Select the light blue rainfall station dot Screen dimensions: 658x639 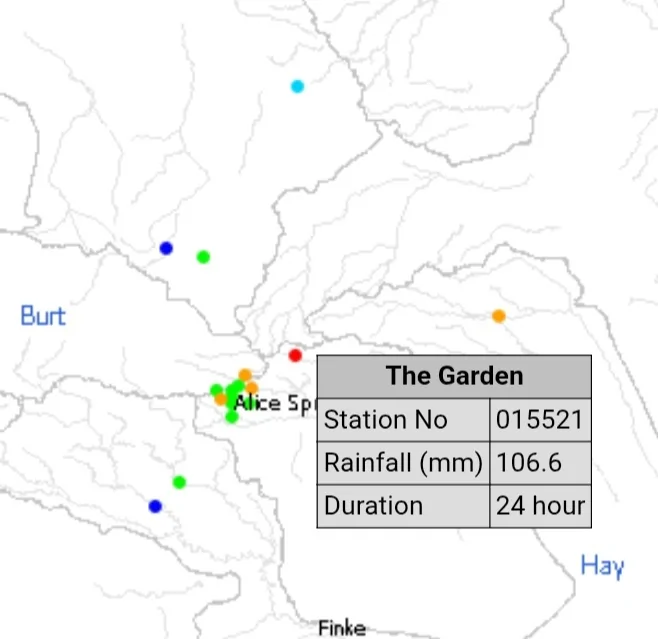pyautogui.click(x=297, y=86)
